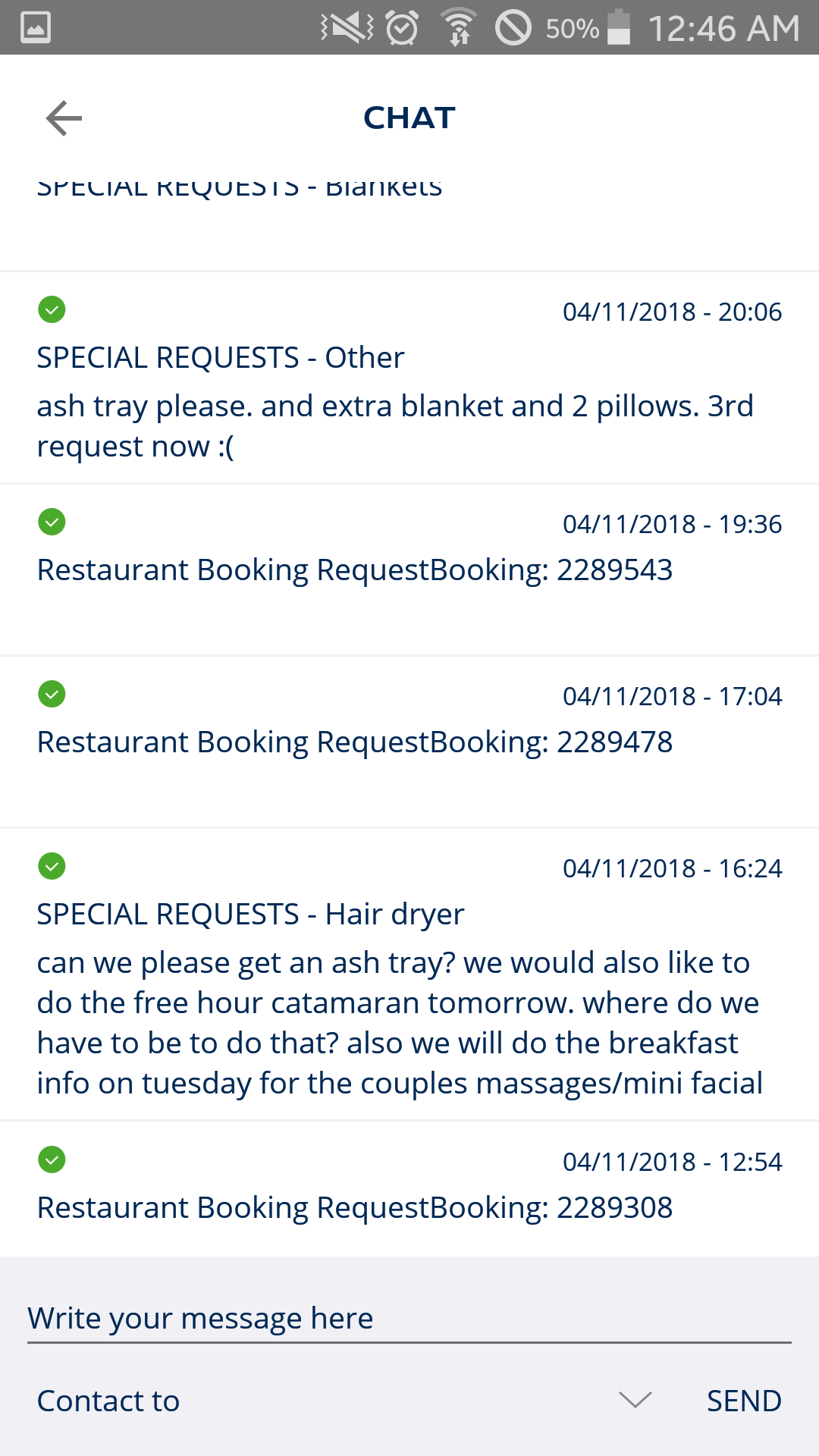Toggle the muted vibrate icon in the status bar
819x1456 pixels.
(344, 28)
